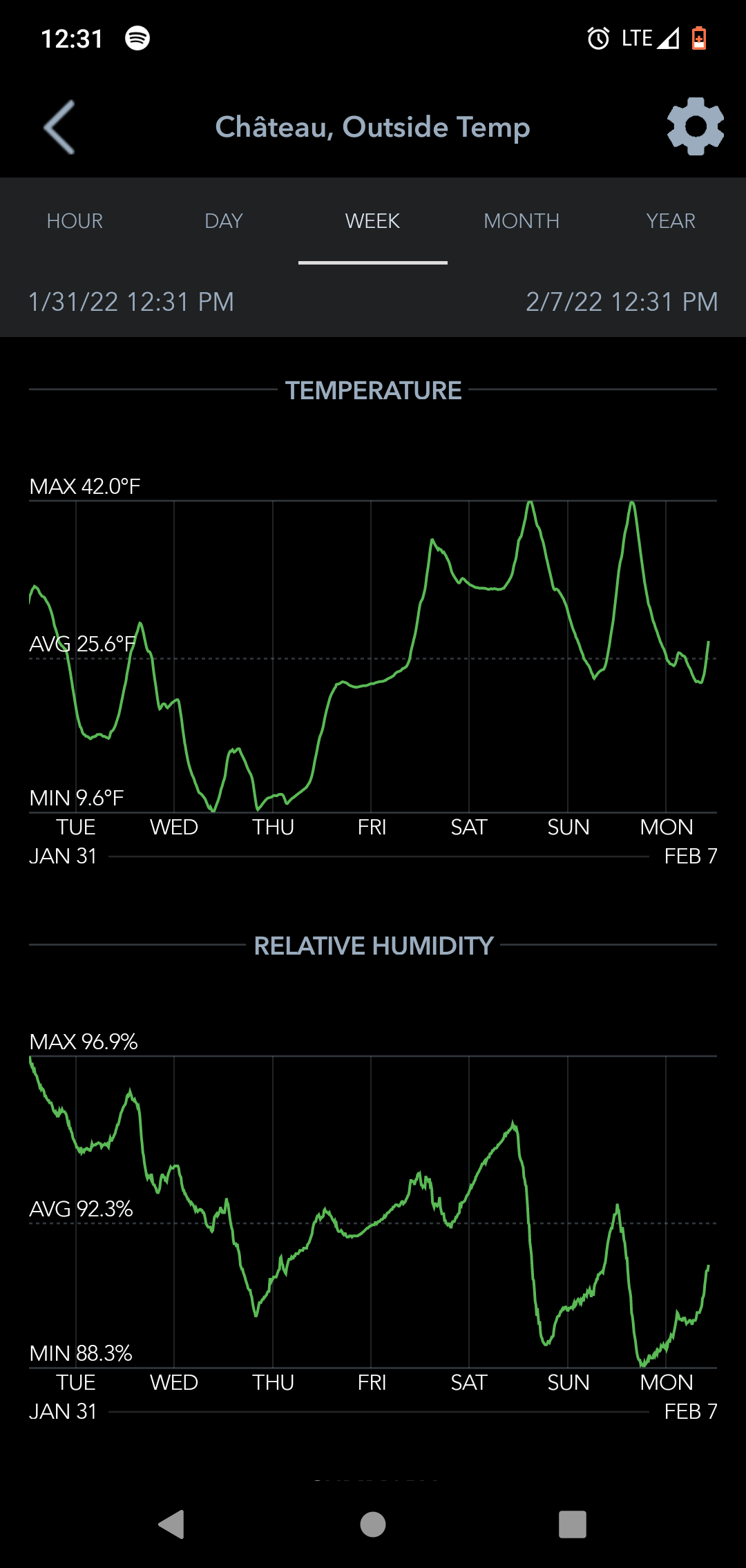Screen dimensions: 746x1568
Task: Switch to the DAY tab
Action: (x=224, y=221)
